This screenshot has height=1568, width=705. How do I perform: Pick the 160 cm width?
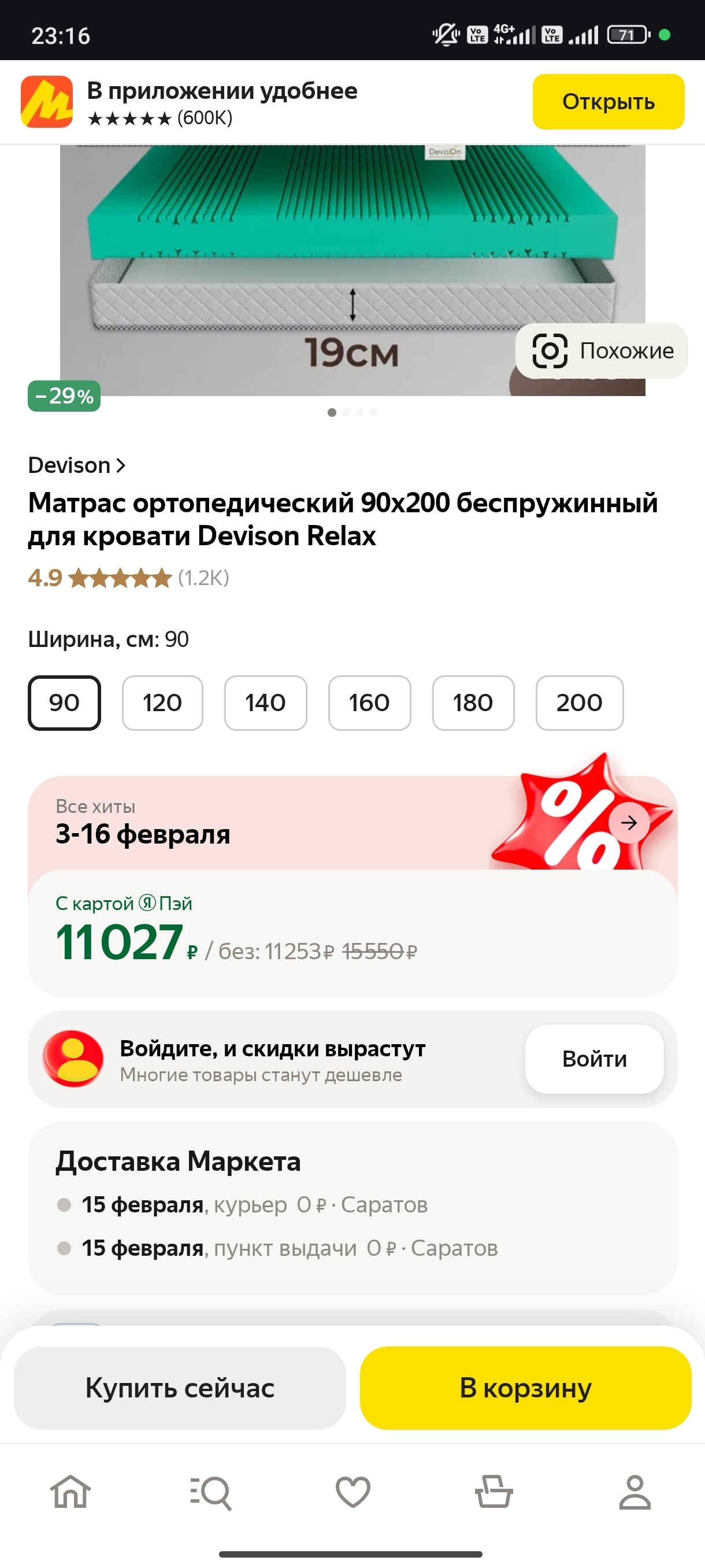(369, 702)
